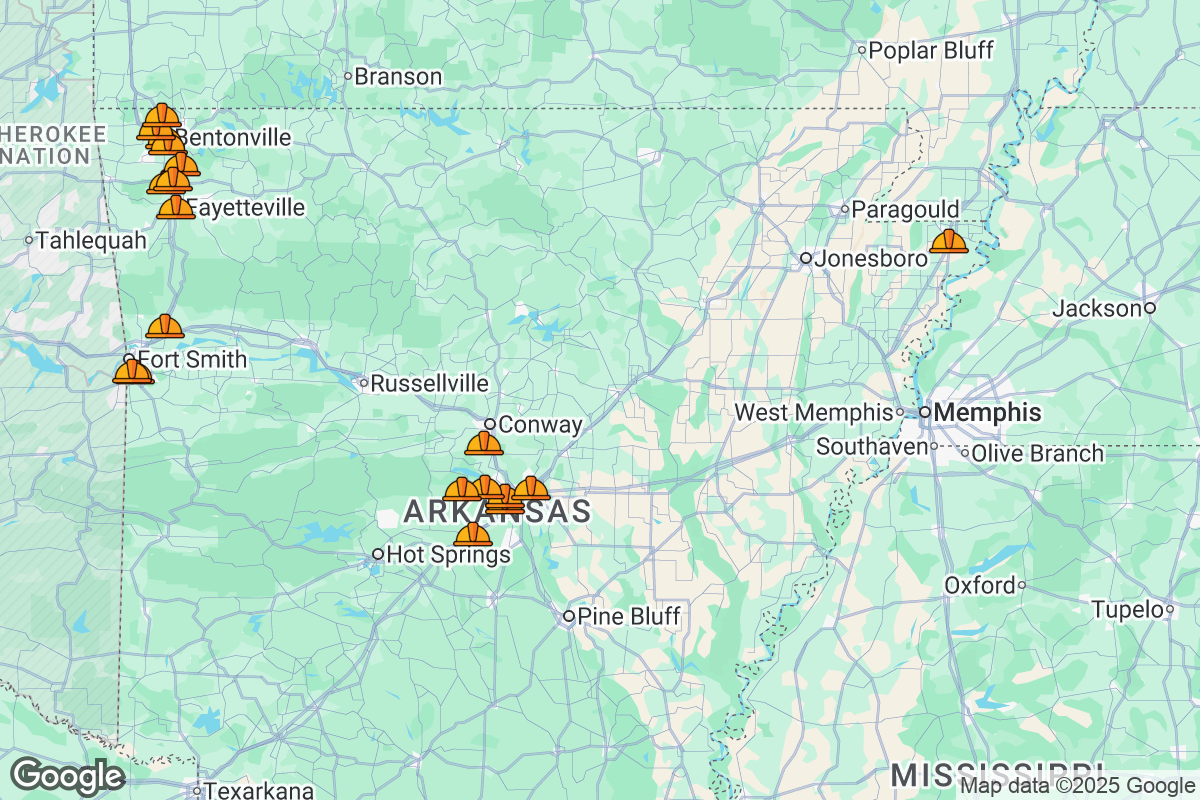Tap the hard hat marker just south of Conway

click(x=484, y=443)
